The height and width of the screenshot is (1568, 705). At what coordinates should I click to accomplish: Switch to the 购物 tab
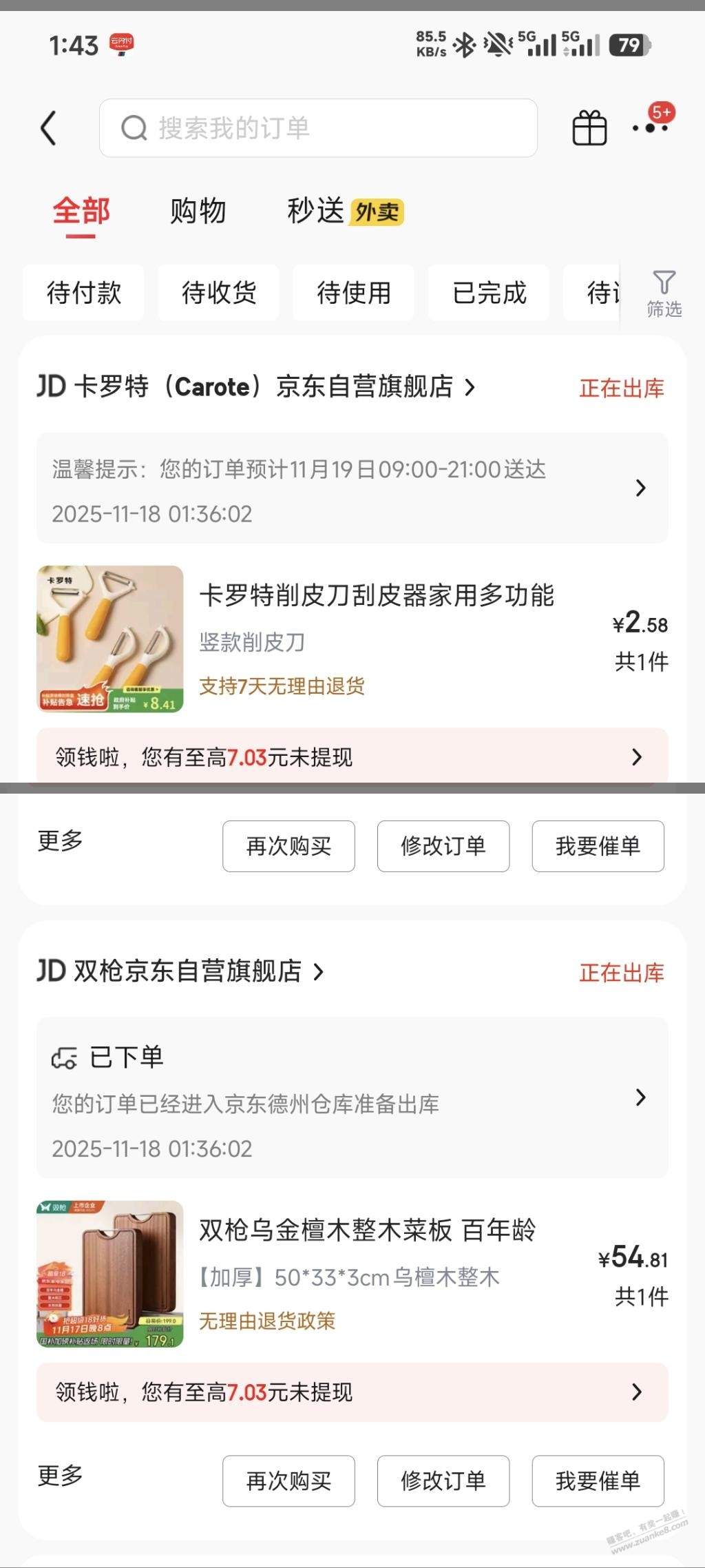(196, 211)
